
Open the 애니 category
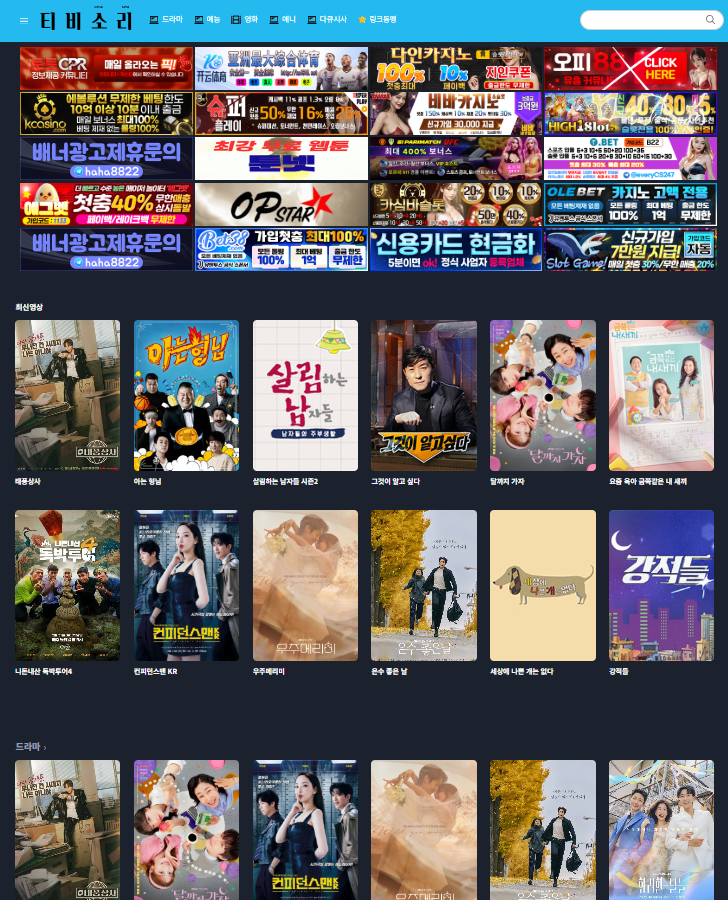[282, 20]
